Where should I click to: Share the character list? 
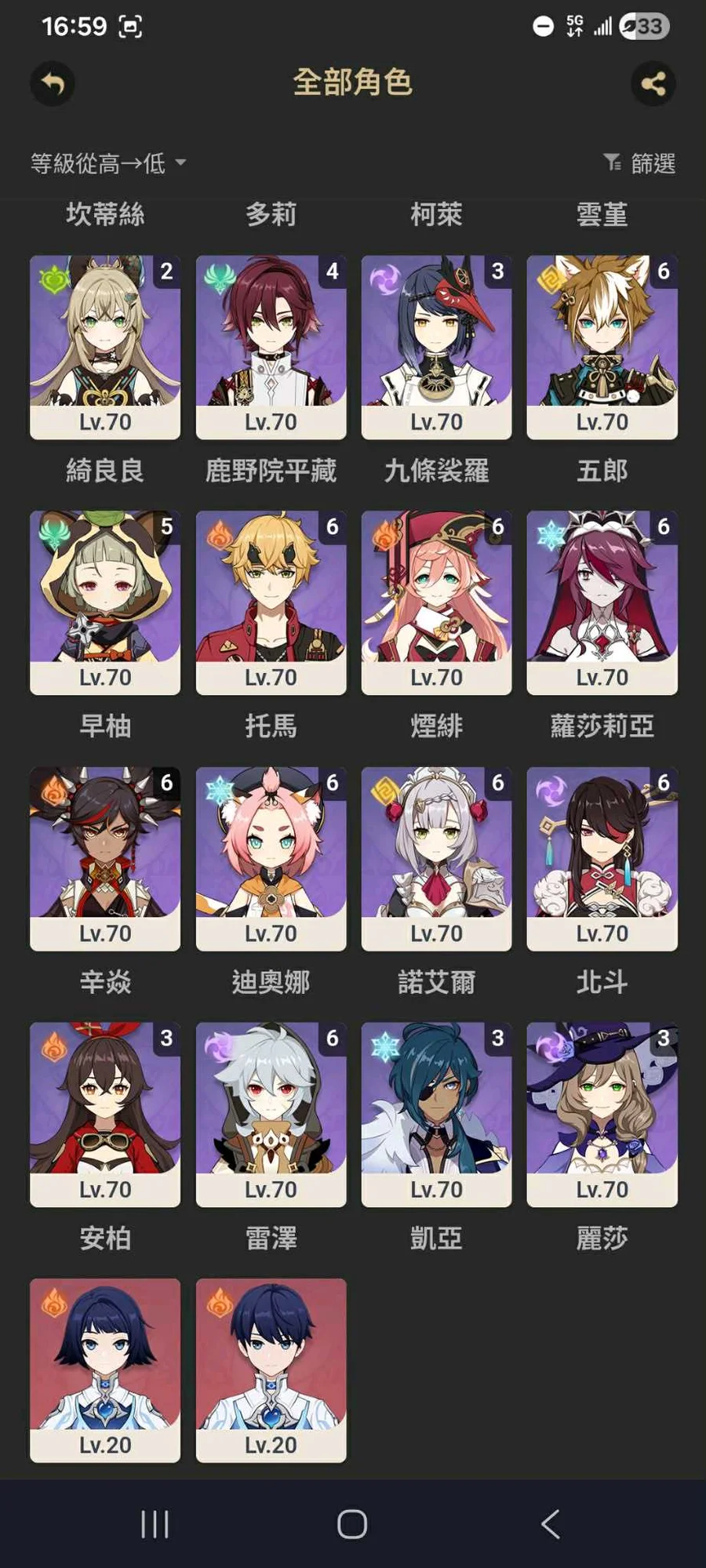click(x=653, y=83)
